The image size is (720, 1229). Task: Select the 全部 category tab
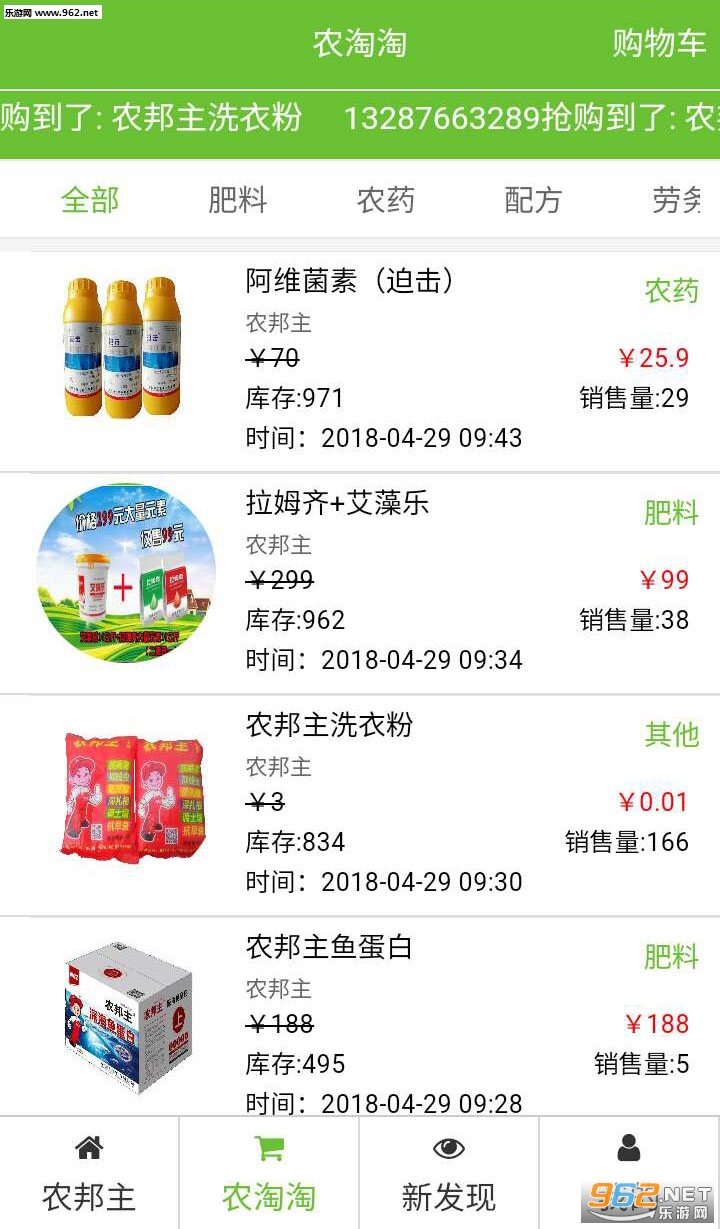pos(90,200)
